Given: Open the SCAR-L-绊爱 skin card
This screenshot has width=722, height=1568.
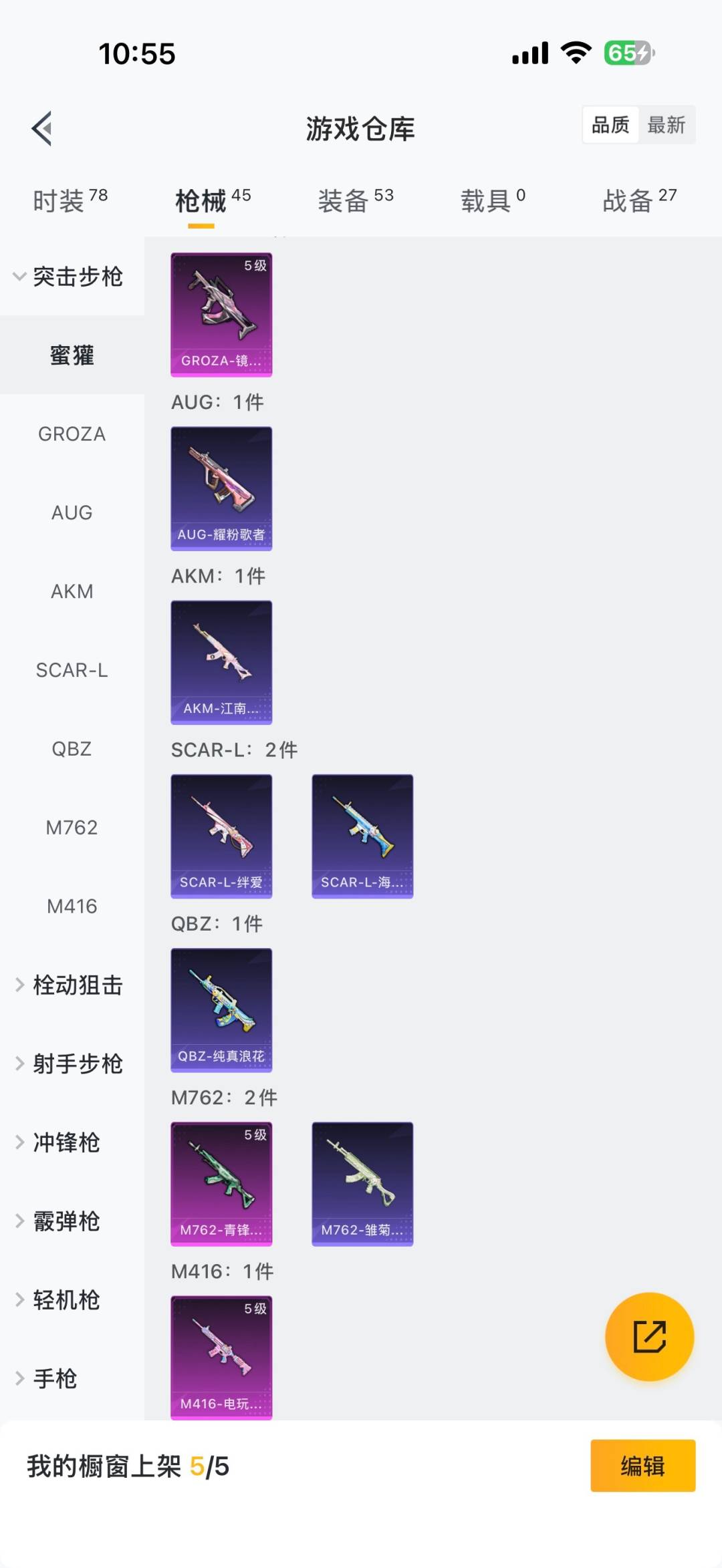Looking at the screenshot, I should tap(221, 836).
